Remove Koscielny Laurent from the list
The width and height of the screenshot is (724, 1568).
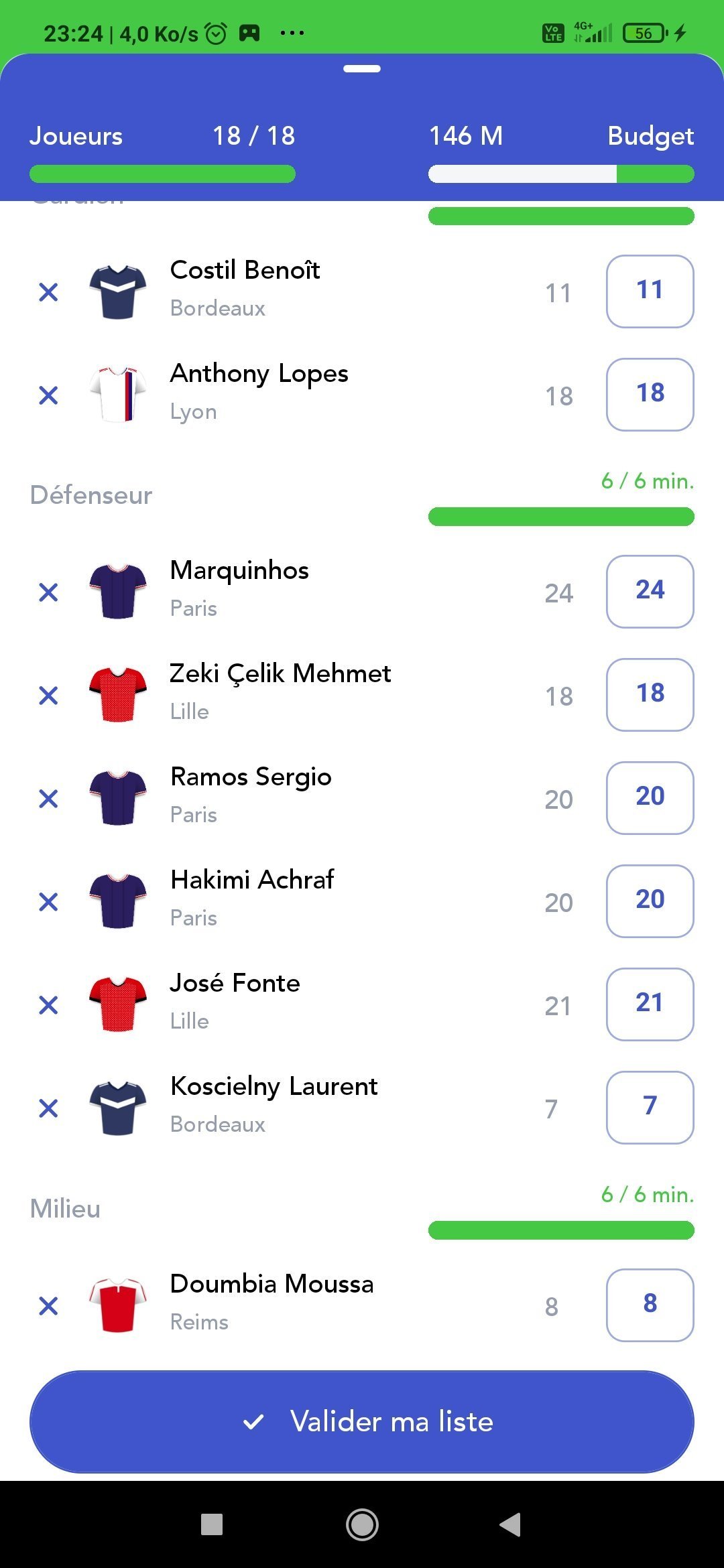click(48, 1108)
